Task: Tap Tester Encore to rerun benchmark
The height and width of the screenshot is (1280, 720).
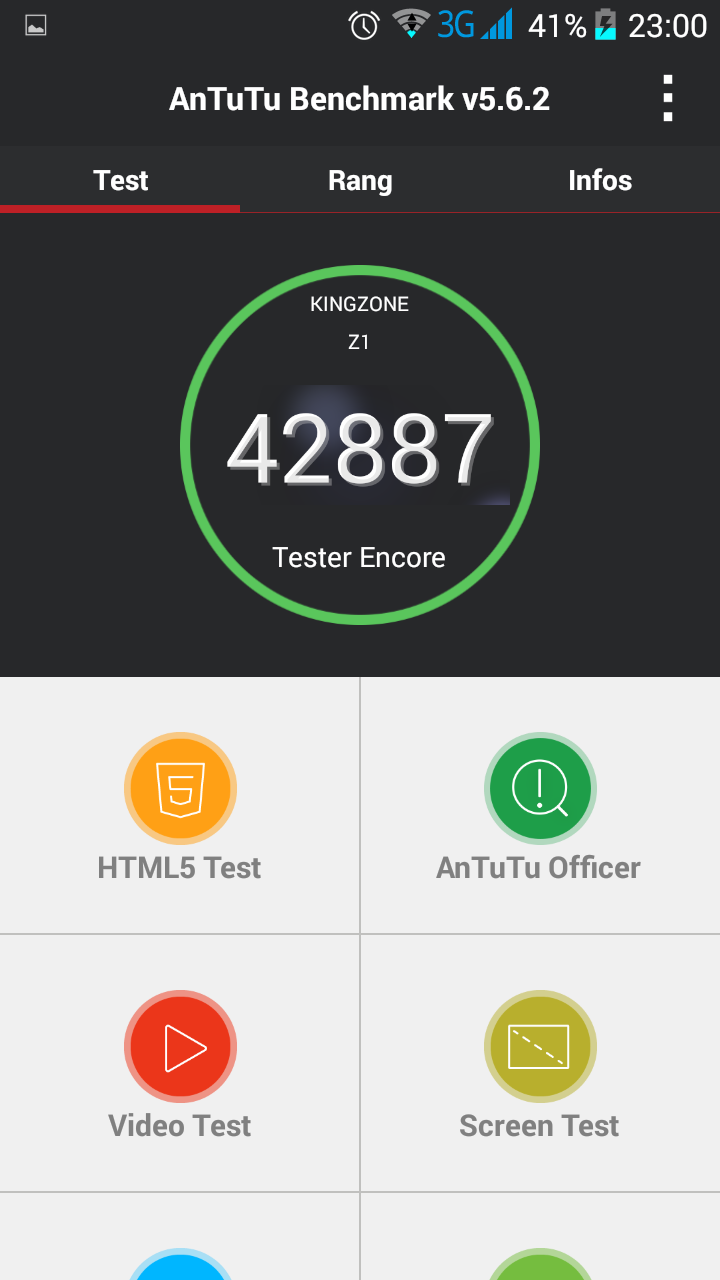Action: [x=359, y=557]
